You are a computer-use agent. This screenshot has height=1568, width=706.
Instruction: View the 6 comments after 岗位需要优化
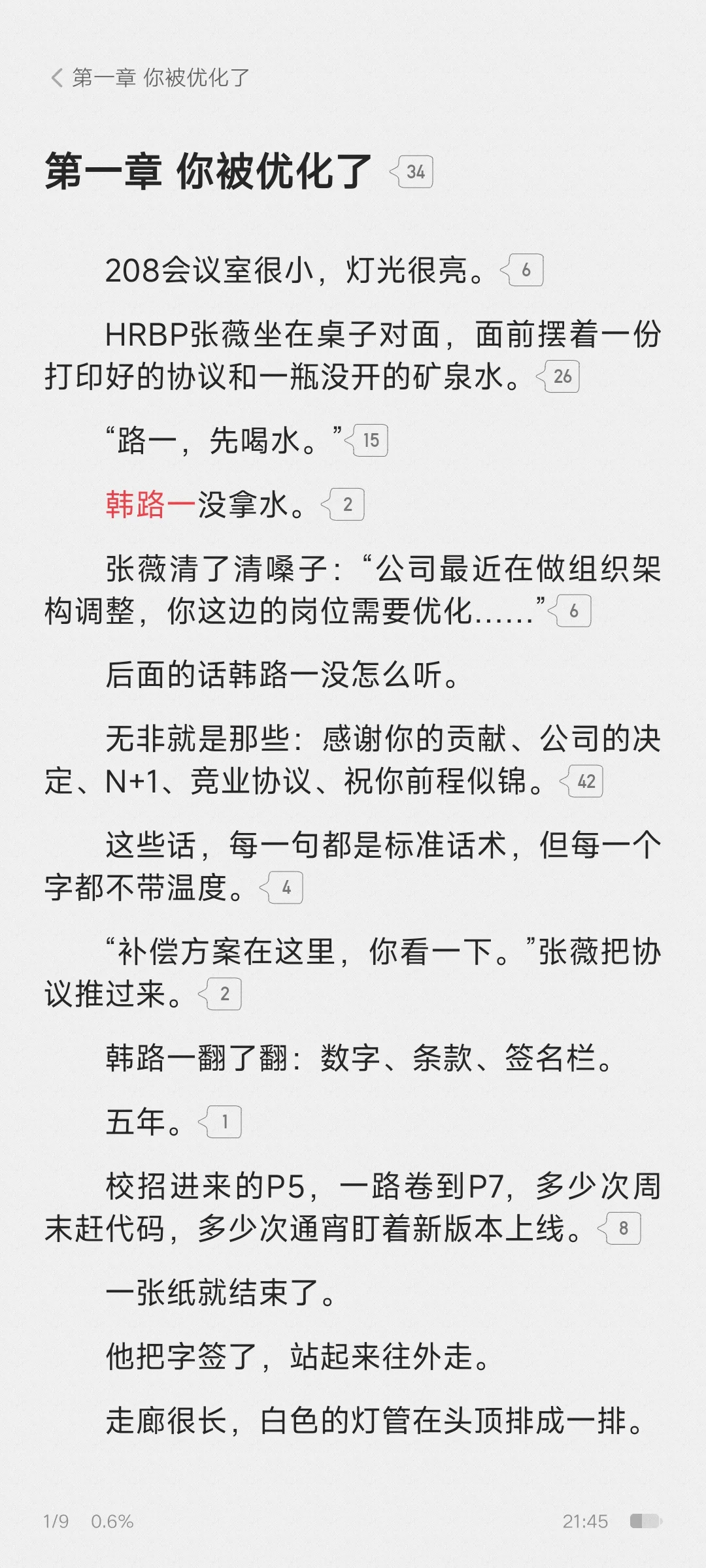click(x=569, y=611)
